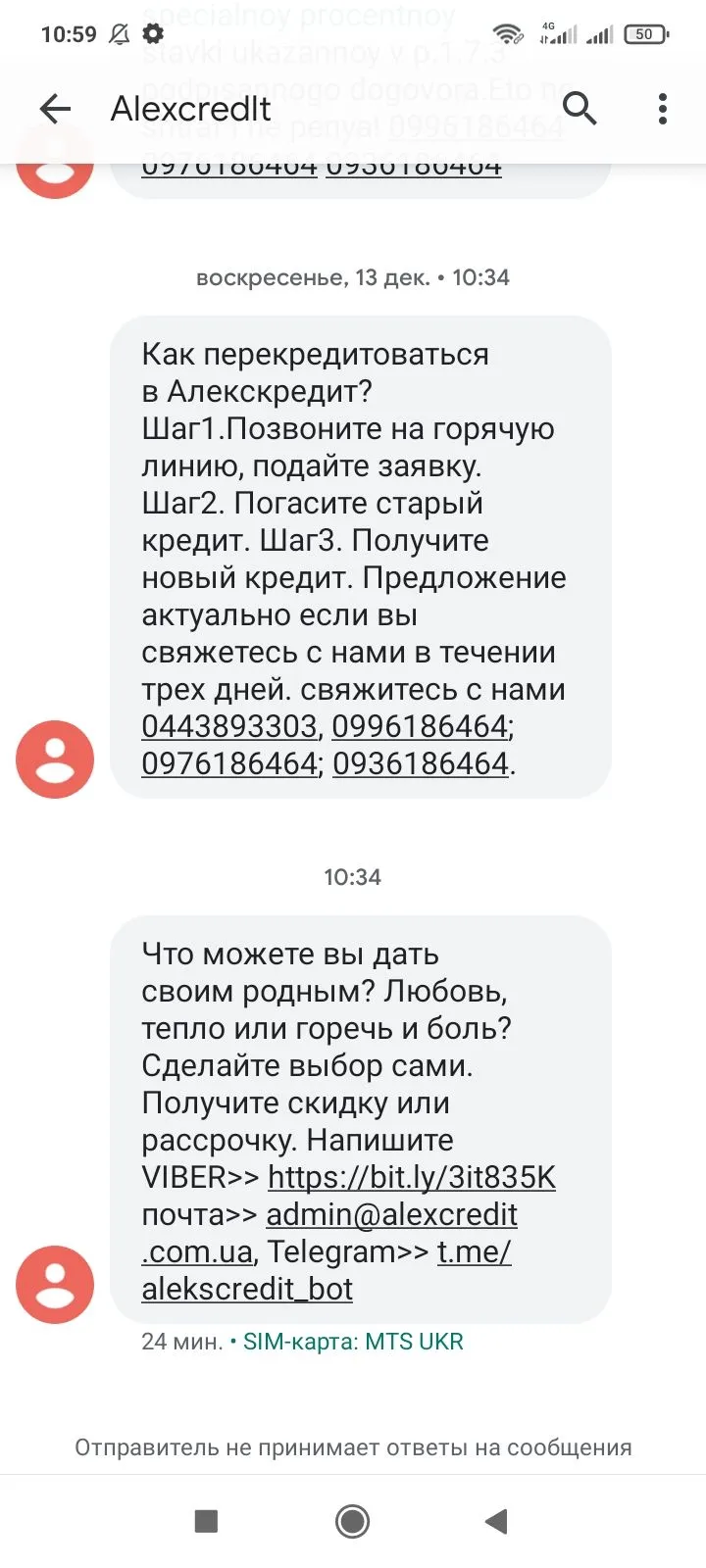Open the sender avatar beside the Viber message

click(x=55, y=1284)
